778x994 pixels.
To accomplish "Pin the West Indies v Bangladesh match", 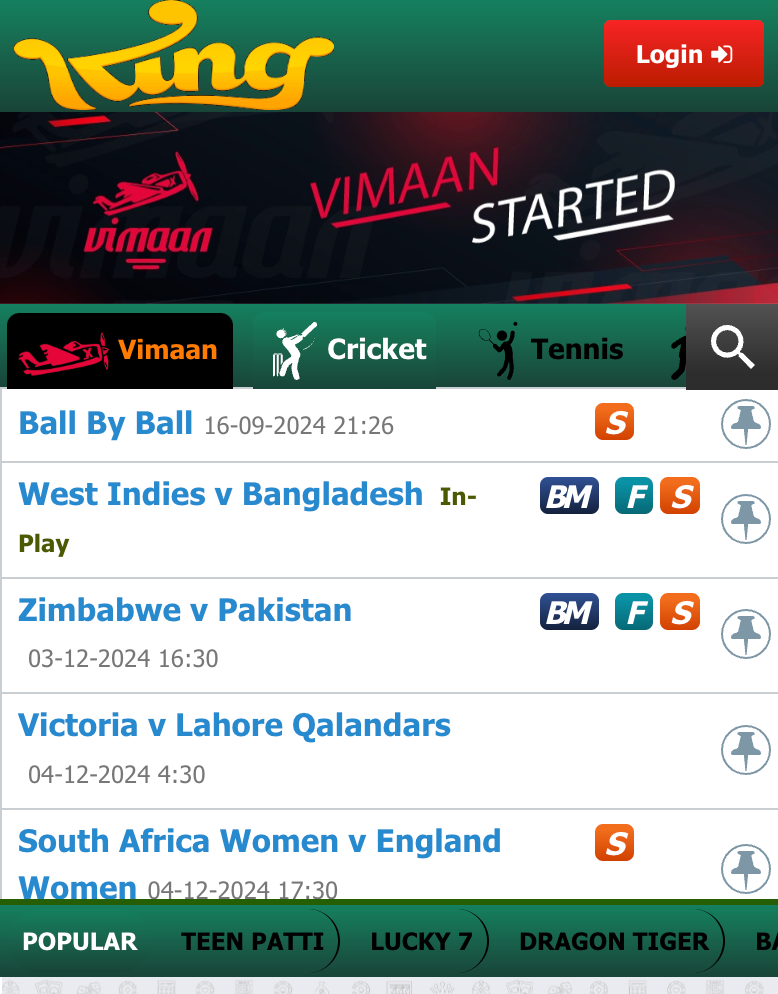I will point(745,519).
